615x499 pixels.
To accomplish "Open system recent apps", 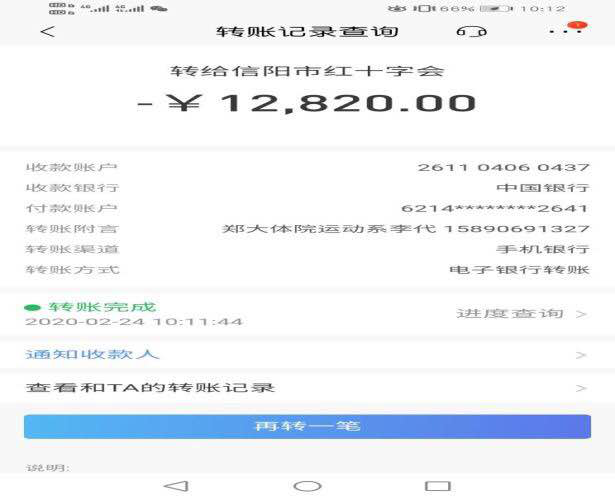I will click(x=437, y=486).
